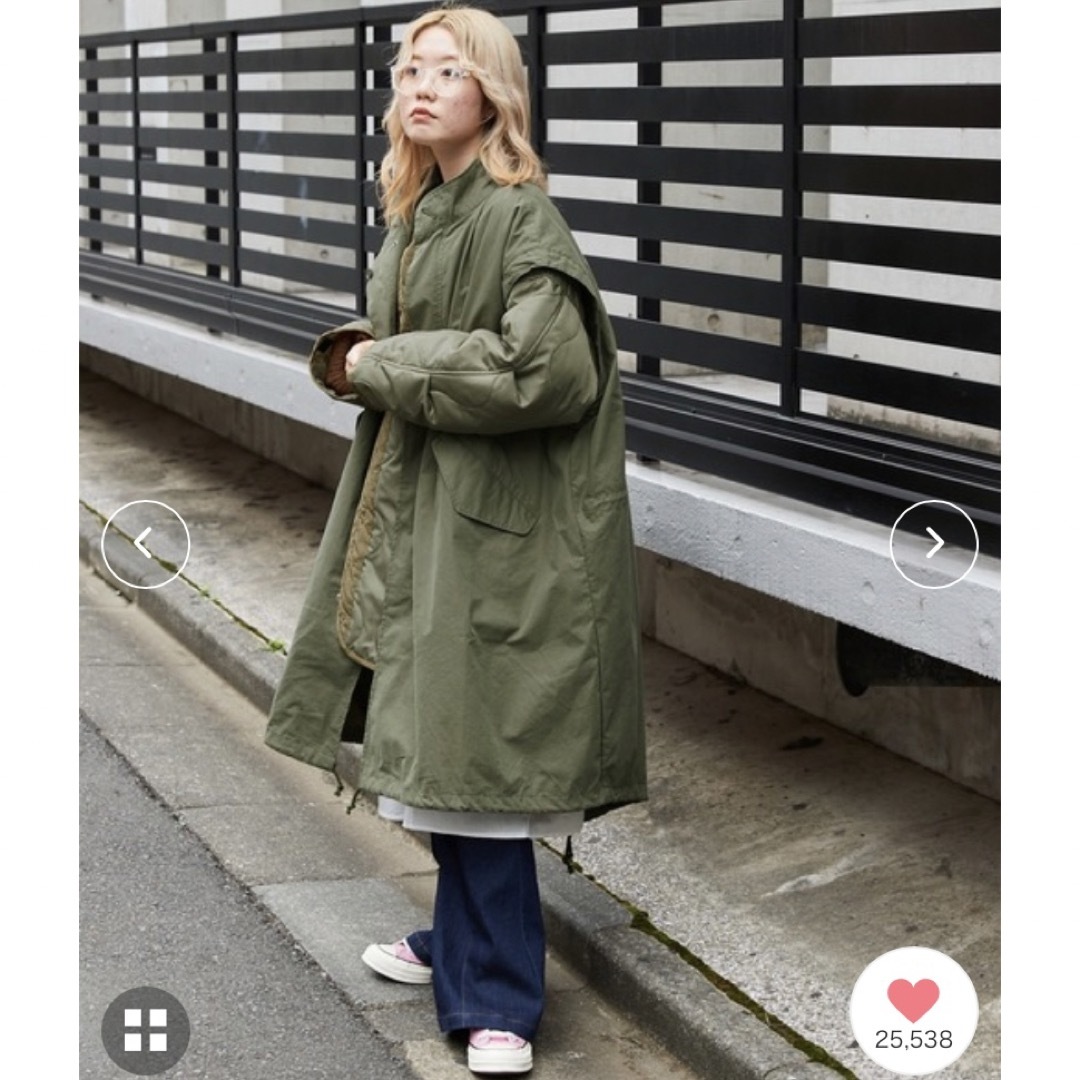
Task: Add this coat to favorites
Action: pos(913,1002)
